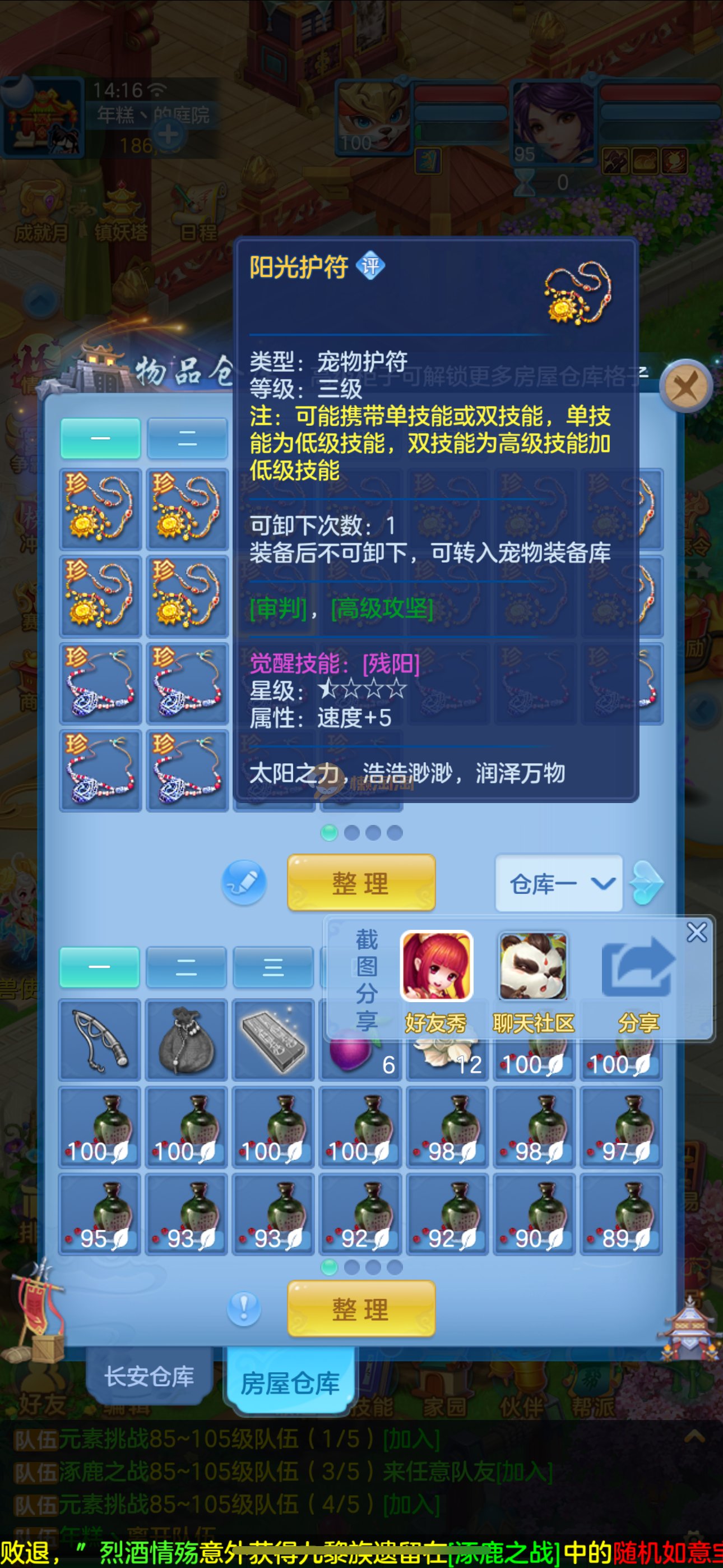Tap the 分享 arrow icon
Image resolution: width=723 pixels, height=1568 pixels.
pyautogui.click(x=638, y=967)
